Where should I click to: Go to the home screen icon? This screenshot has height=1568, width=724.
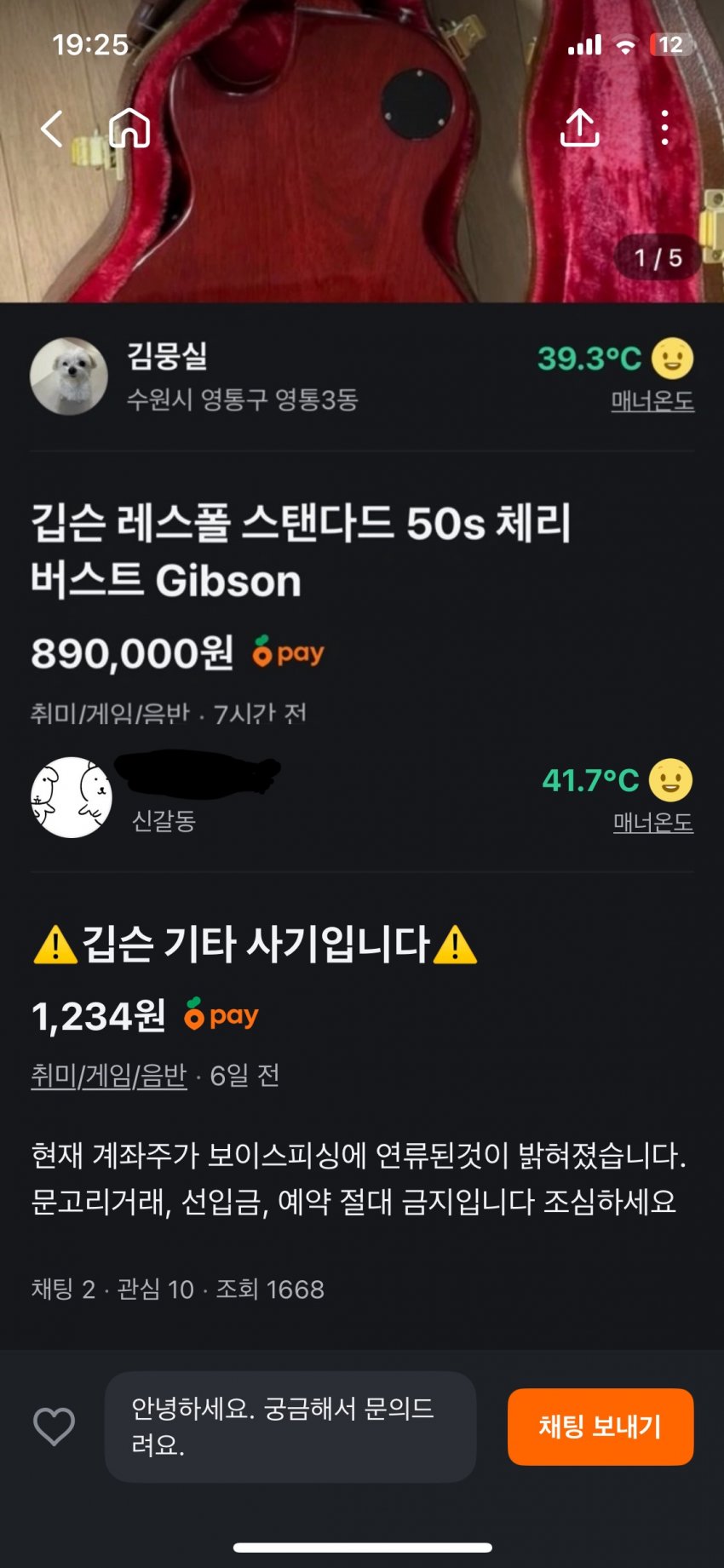pyautogui.click(x=129, y=129)
